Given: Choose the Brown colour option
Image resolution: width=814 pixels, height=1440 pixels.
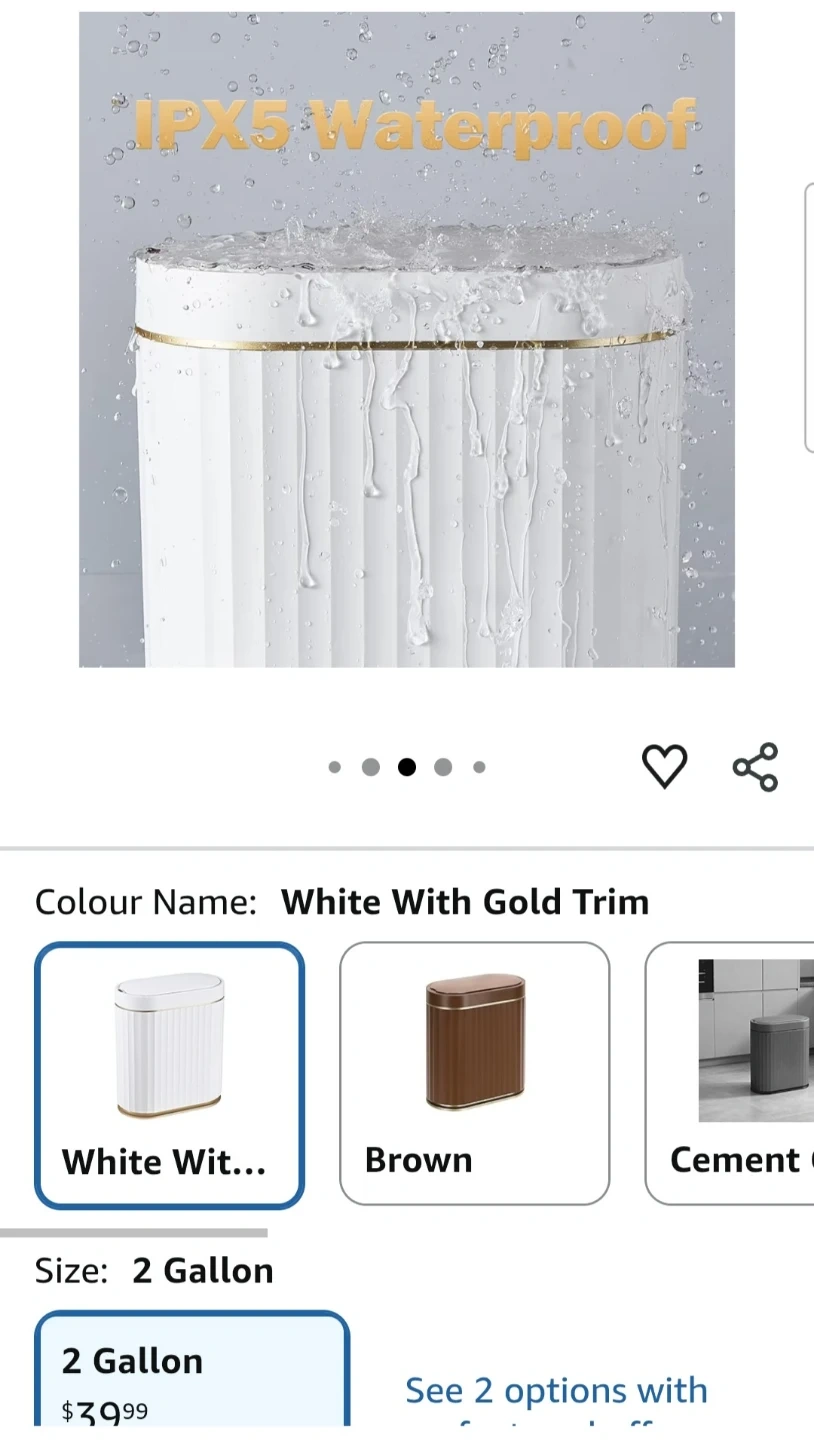Looking at the screenshot, I should tap(474, 1073).
